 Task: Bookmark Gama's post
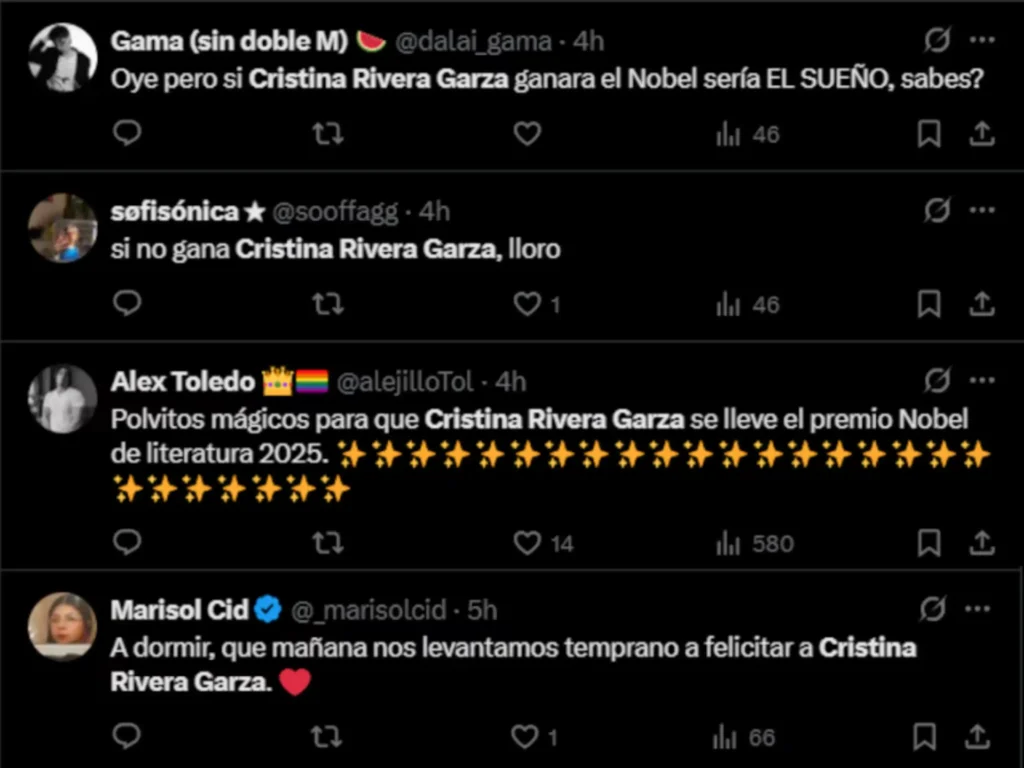pos(929,133)
